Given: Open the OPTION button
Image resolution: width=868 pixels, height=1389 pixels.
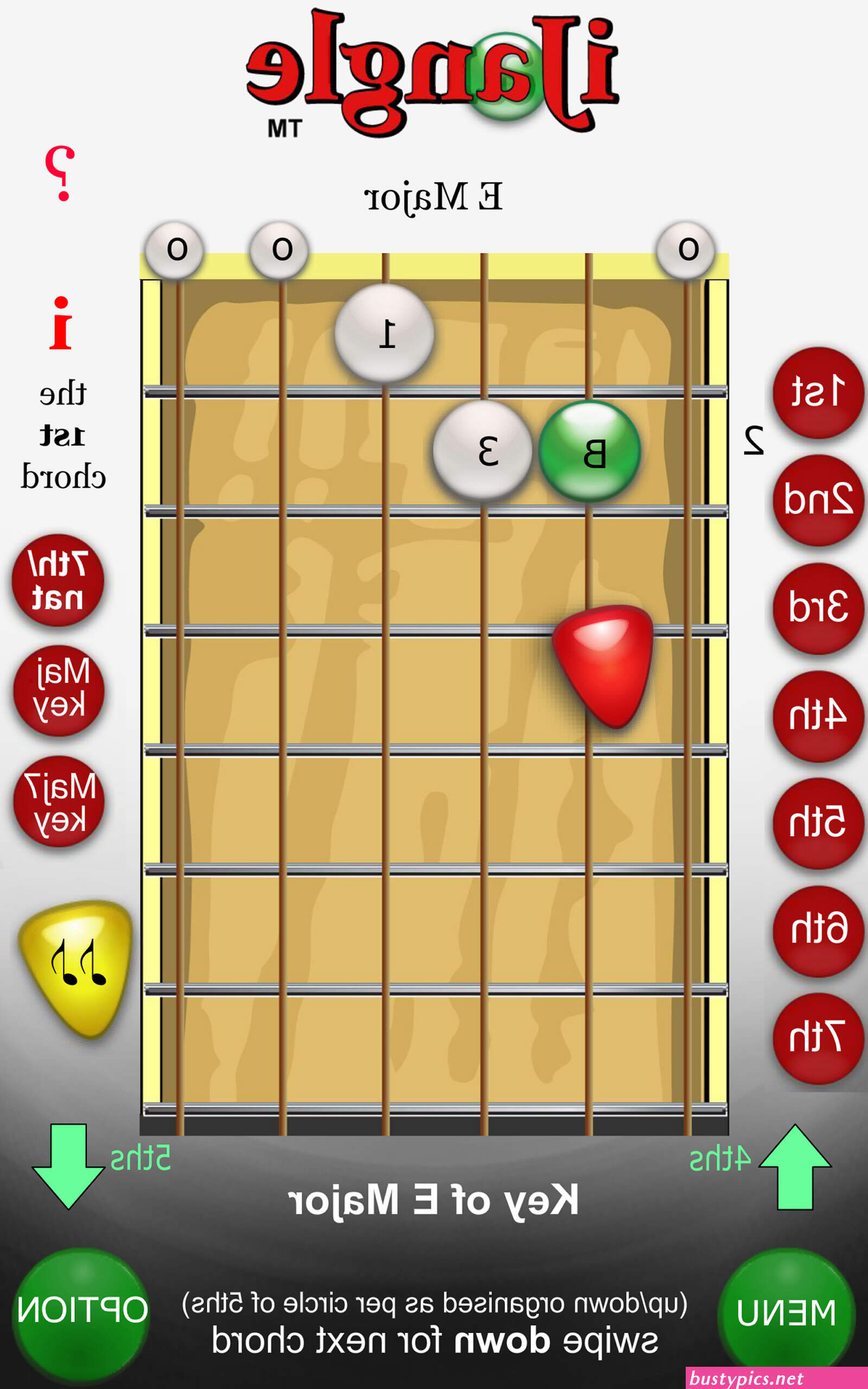Looking at the screenshot, I should [81, 1314].
